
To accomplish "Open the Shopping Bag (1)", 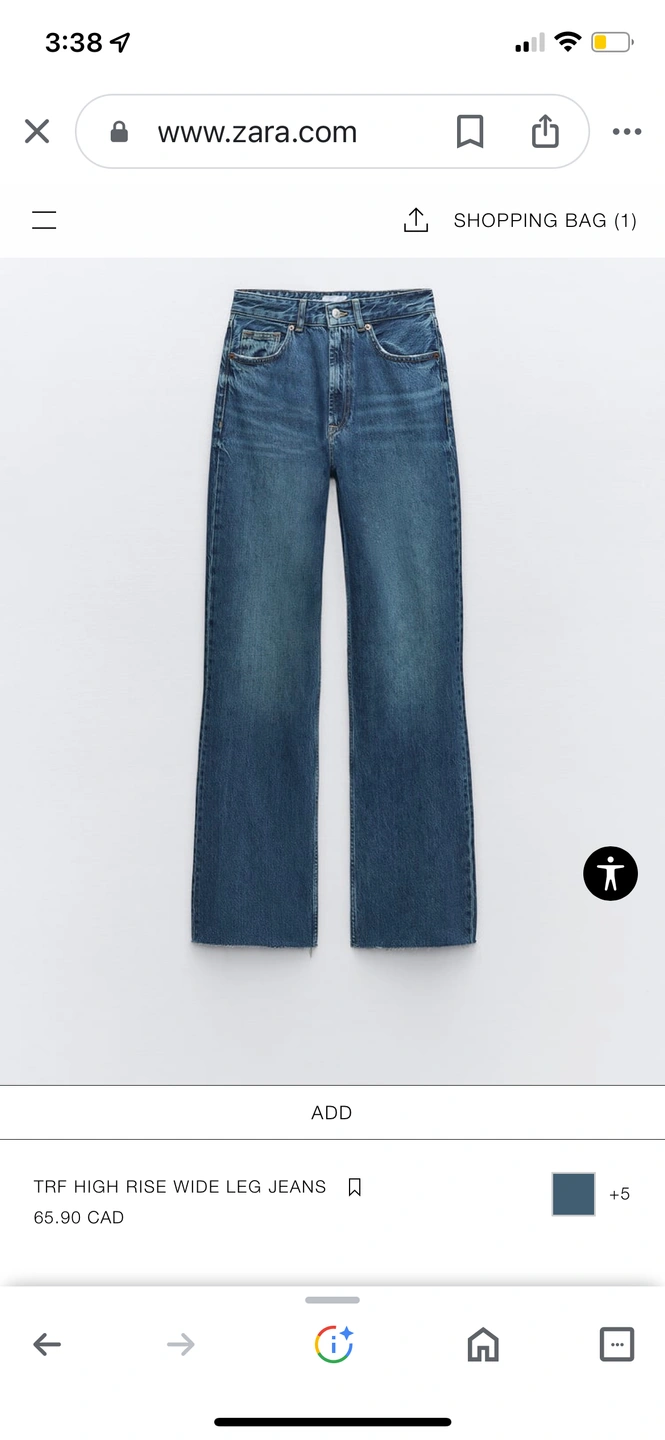I will 545,221.
